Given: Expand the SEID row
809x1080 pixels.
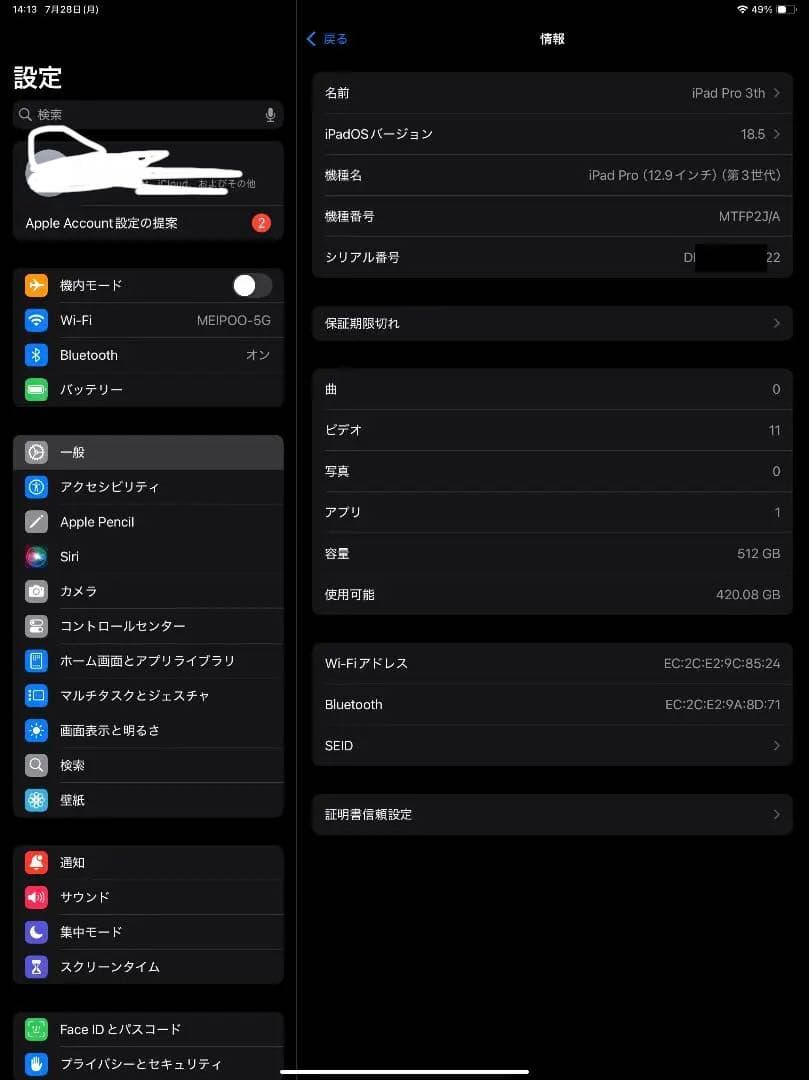Looking at the screenshot, I should coord(776,745).
